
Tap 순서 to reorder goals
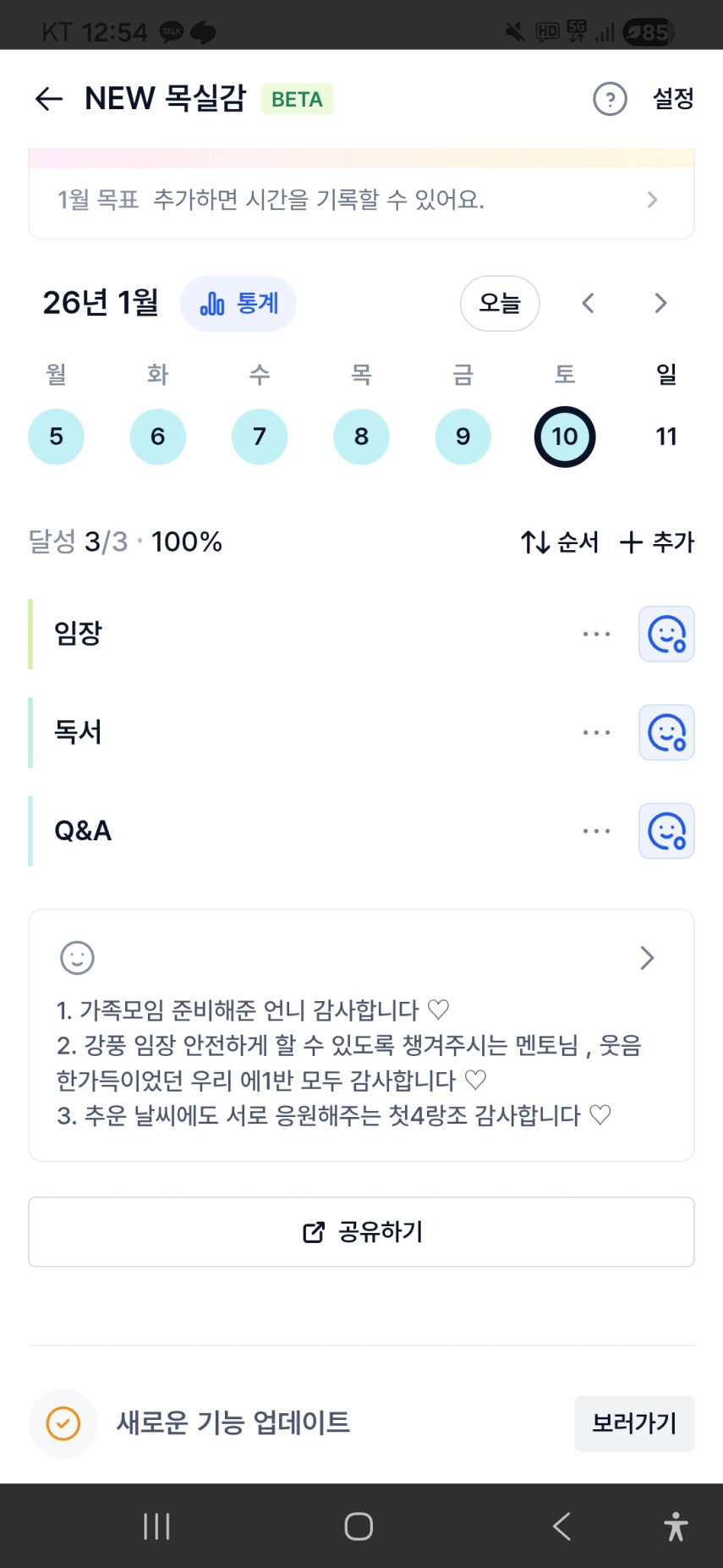coord(560,542)
